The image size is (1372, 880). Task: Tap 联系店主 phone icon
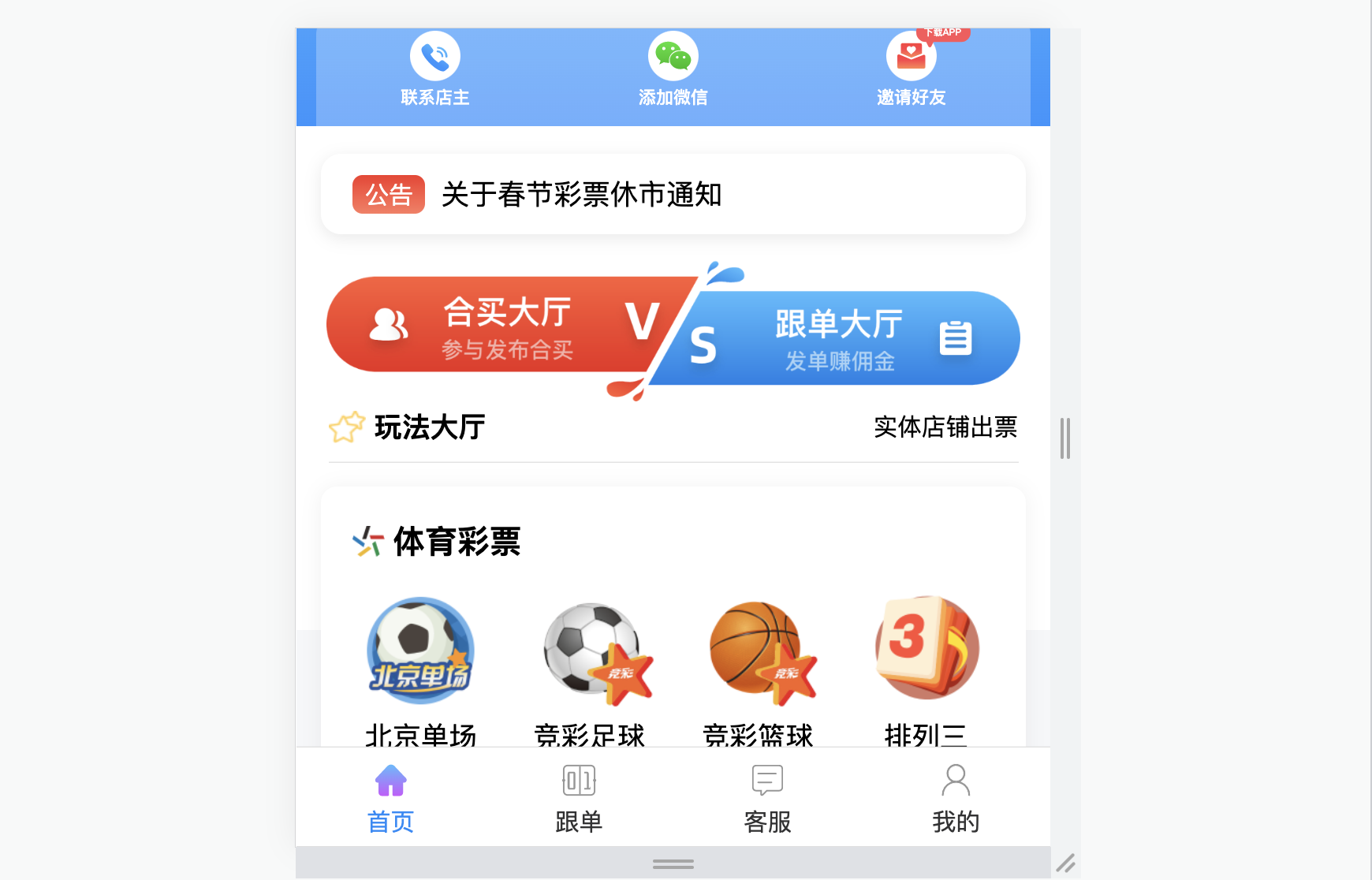[x=434, y=57]
